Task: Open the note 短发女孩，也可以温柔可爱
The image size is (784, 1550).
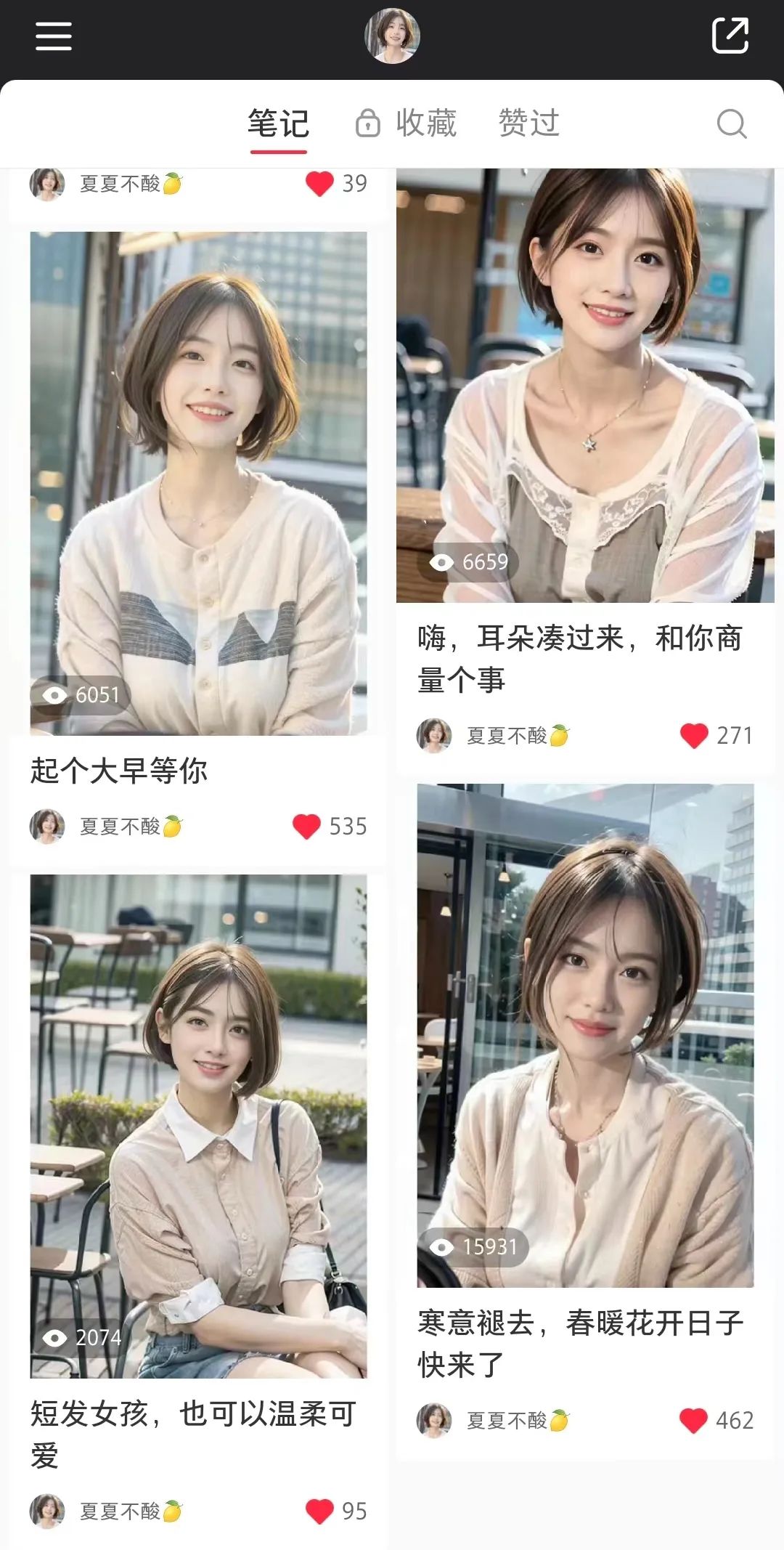Action: coord(198,1126)
